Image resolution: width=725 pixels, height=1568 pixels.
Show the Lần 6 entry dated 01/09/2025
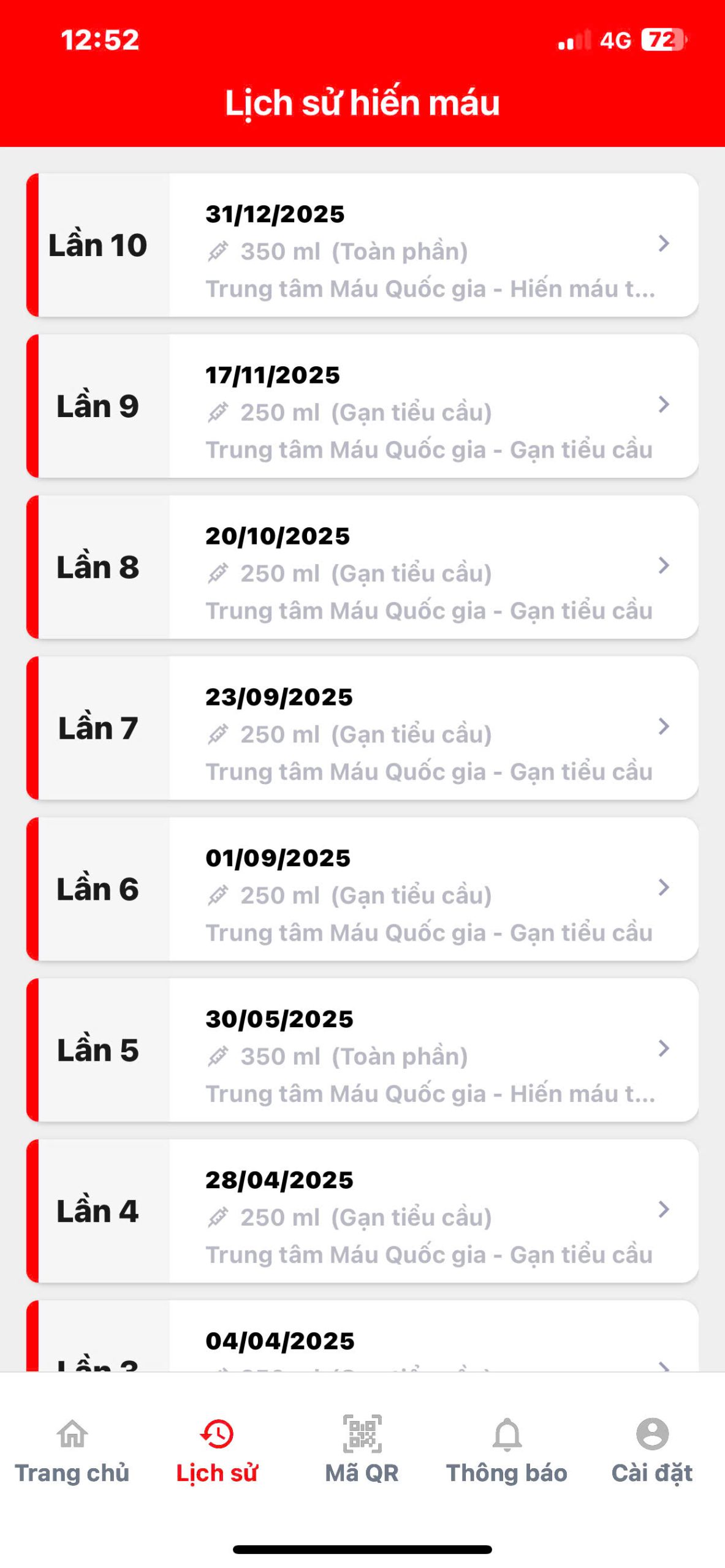coord(362,889)
